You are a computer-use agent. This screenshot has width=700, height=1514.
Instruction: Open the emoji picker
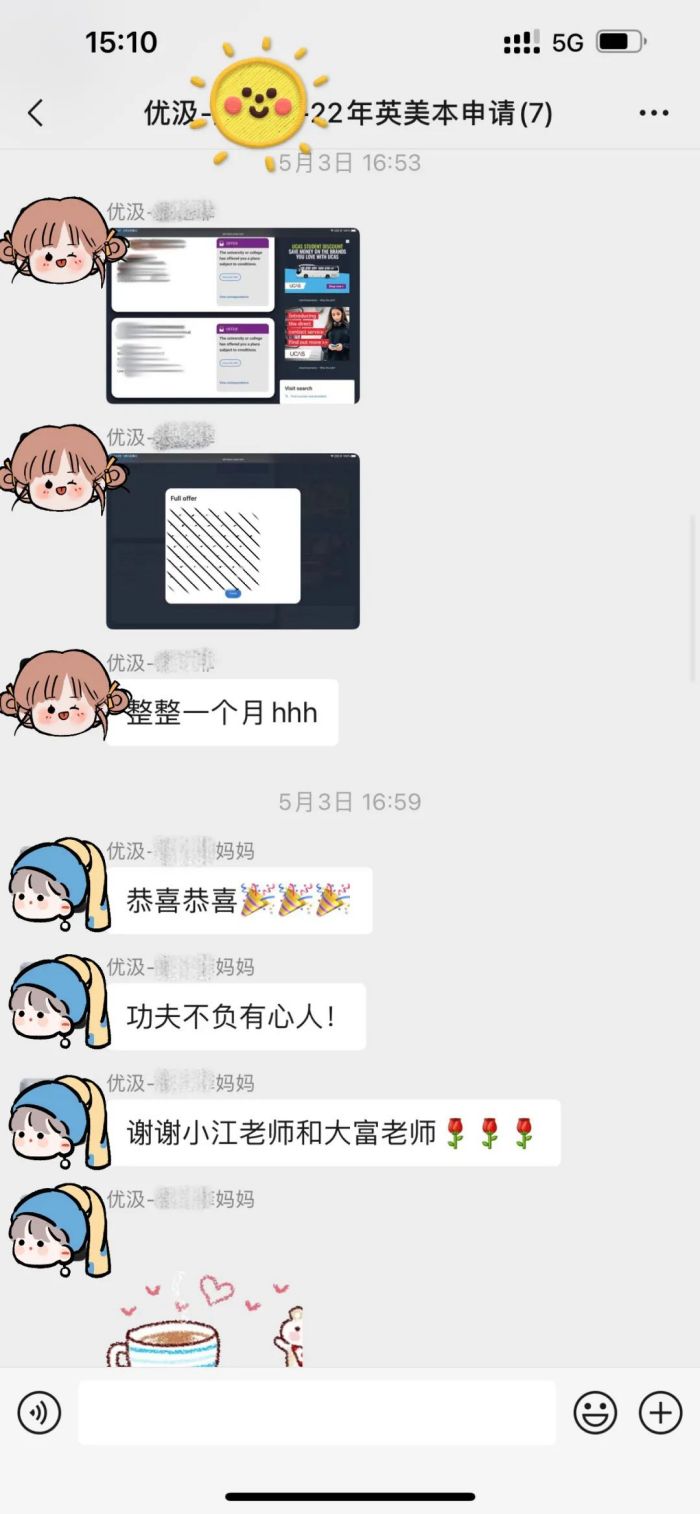click(594, 1413)
